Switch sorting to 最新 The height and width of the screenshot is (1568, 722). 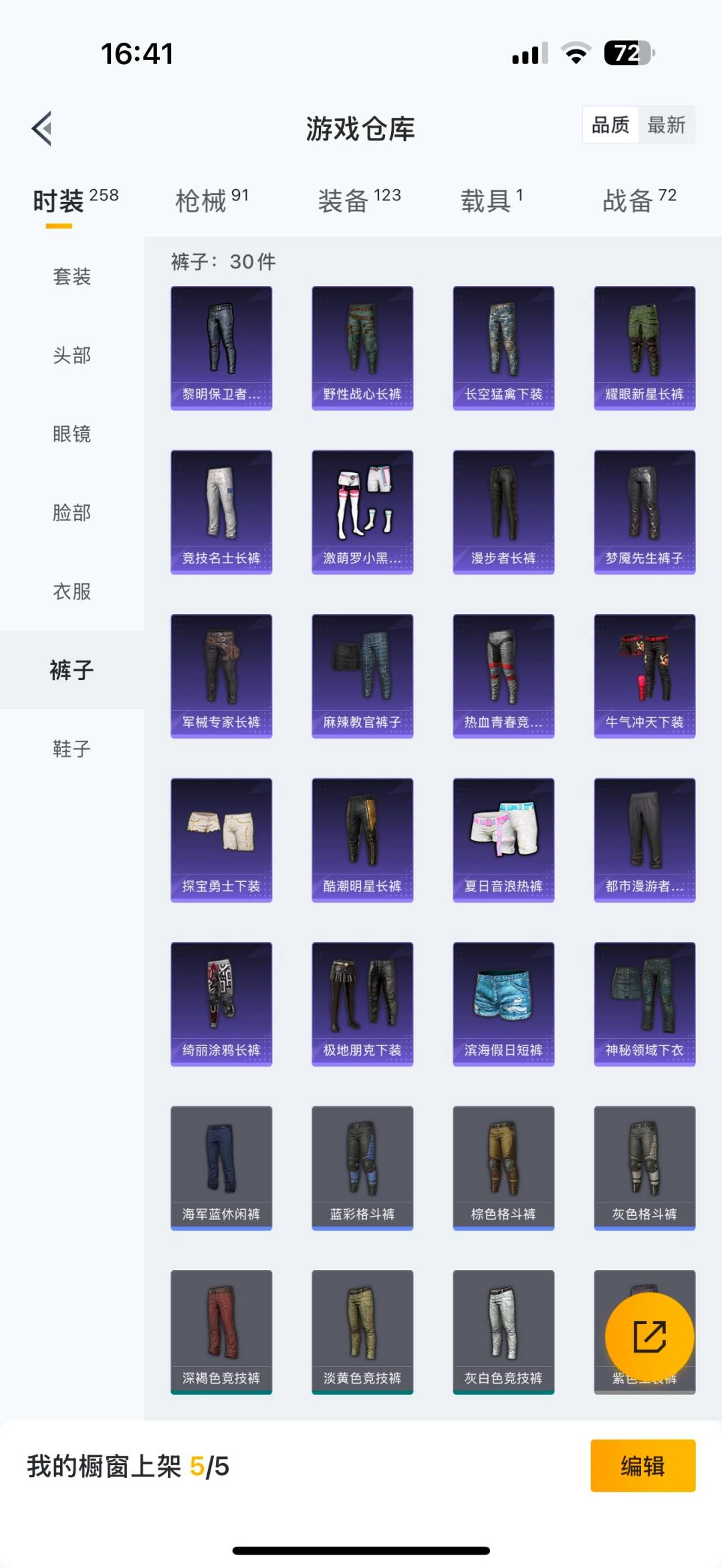coord(668,126)
